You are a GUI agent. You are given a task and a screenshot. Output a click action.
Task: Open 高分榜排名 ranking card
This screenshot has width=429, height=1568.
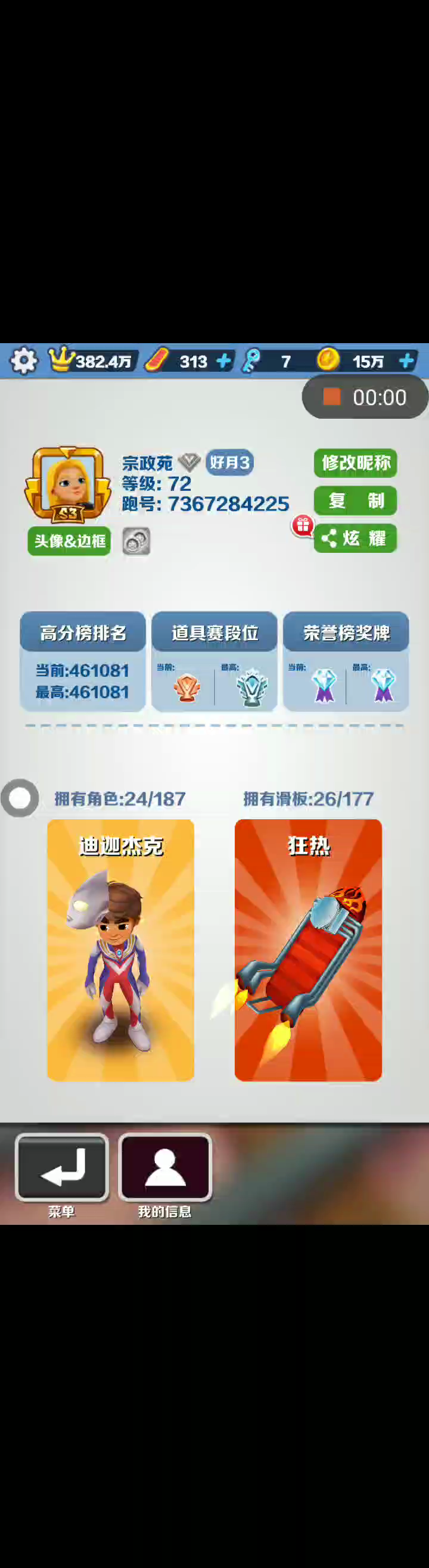click(x=83, y=661)
